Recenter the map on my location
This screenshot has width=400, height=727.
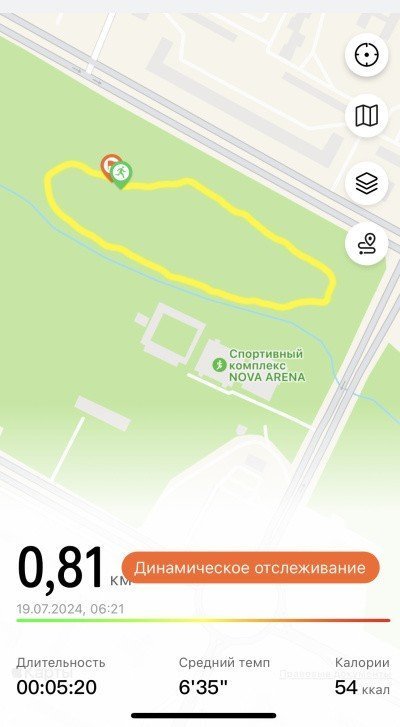point(367,55)
